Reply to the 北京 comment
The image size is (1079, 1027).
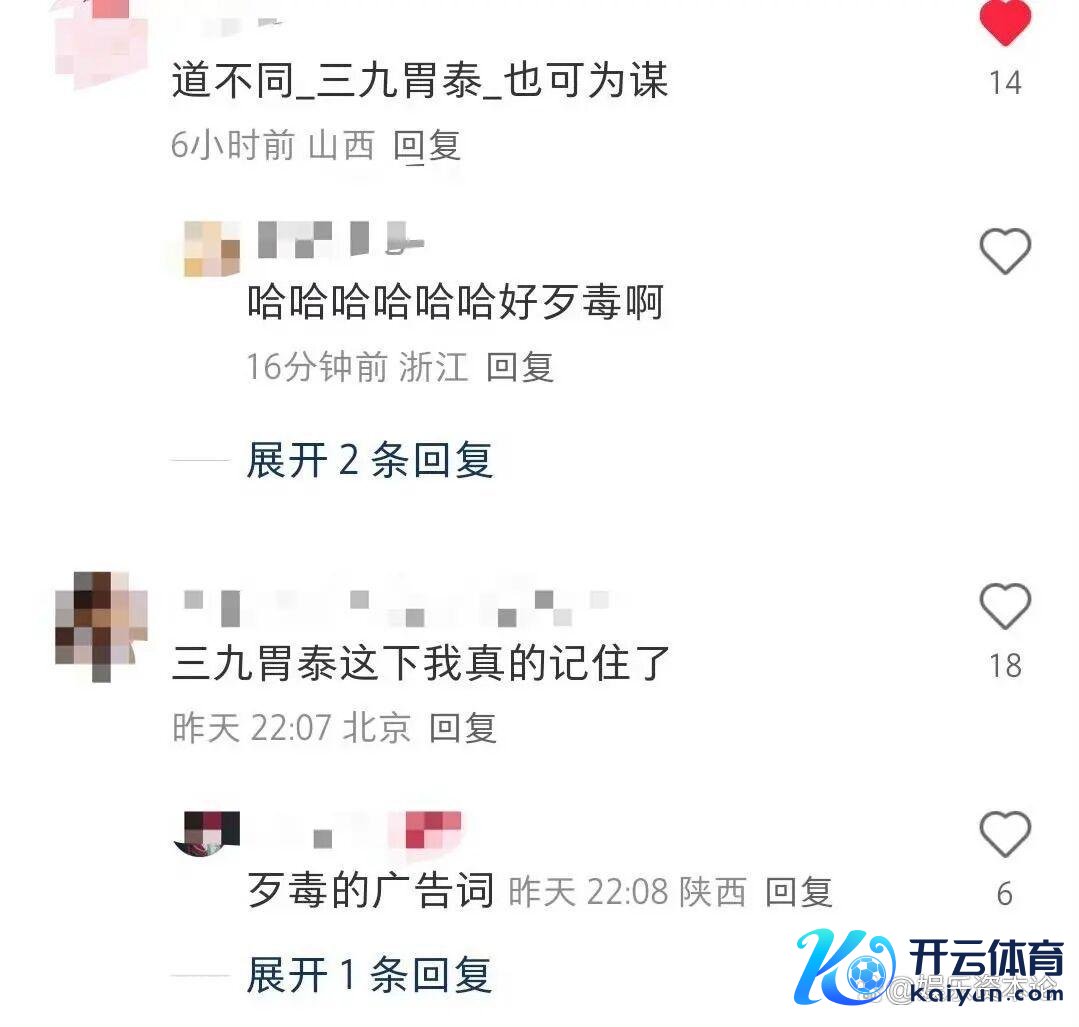(x=463, y=728)
